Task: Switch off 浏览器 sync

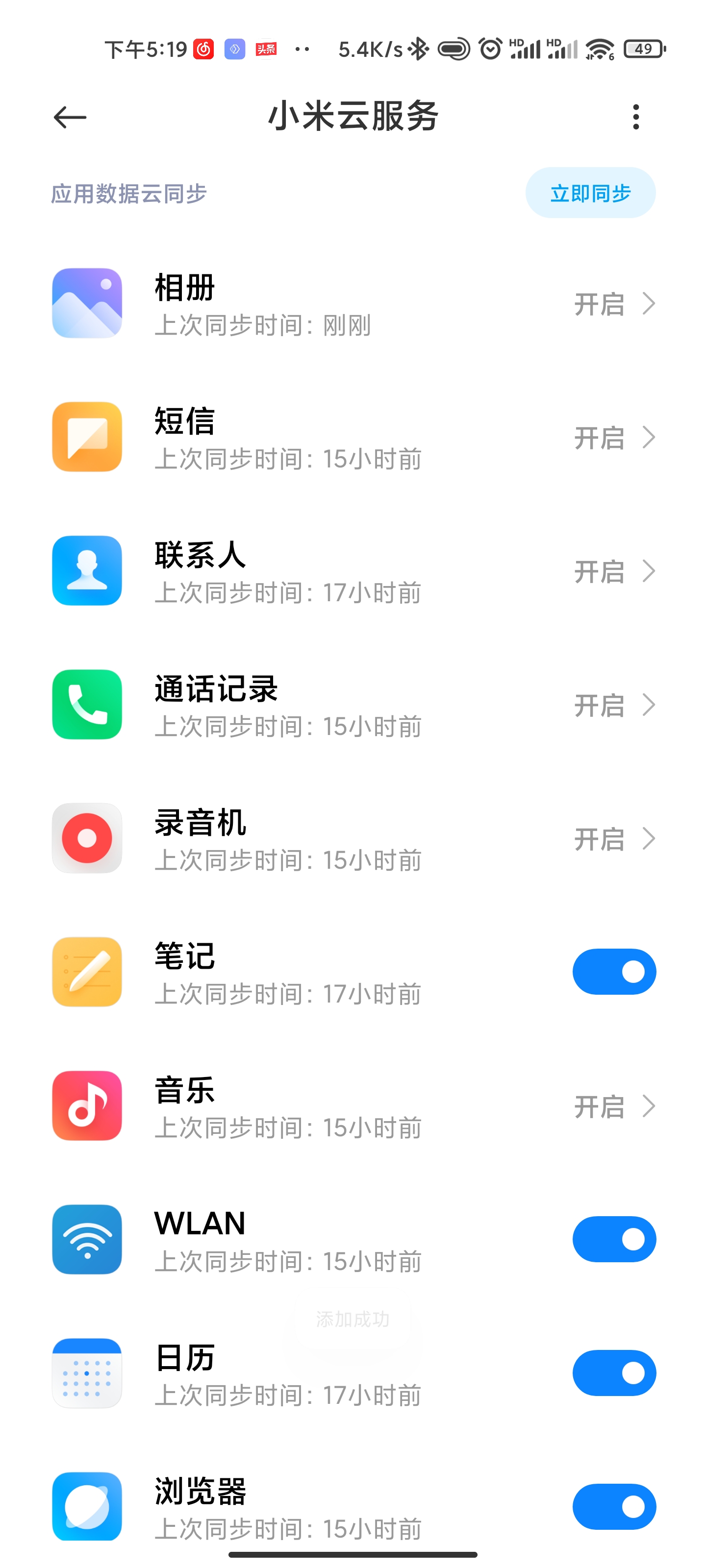Action: [x=613, y=1507]
